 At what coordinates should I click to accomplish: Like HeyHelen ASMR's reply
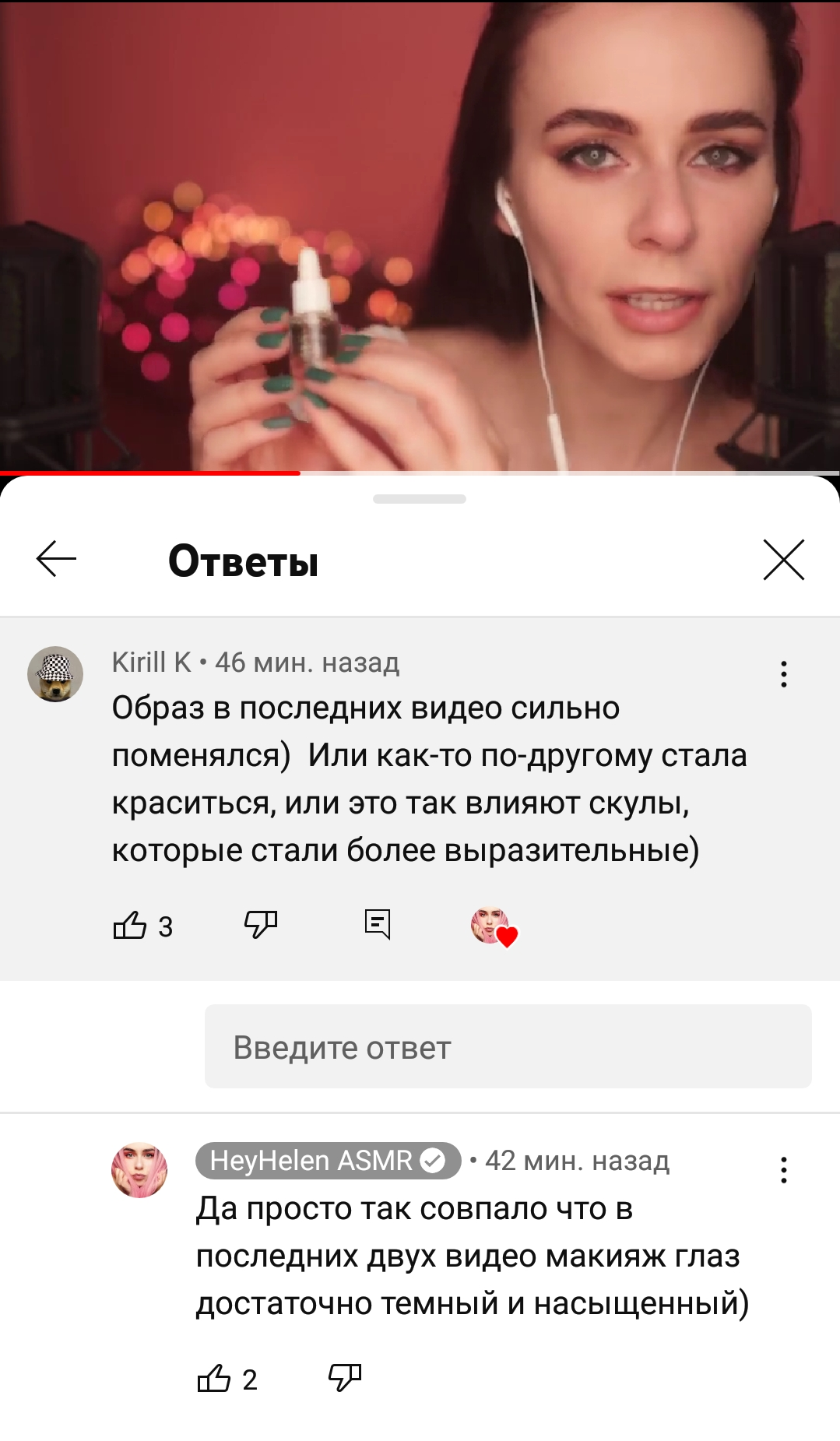[214, 1379]
